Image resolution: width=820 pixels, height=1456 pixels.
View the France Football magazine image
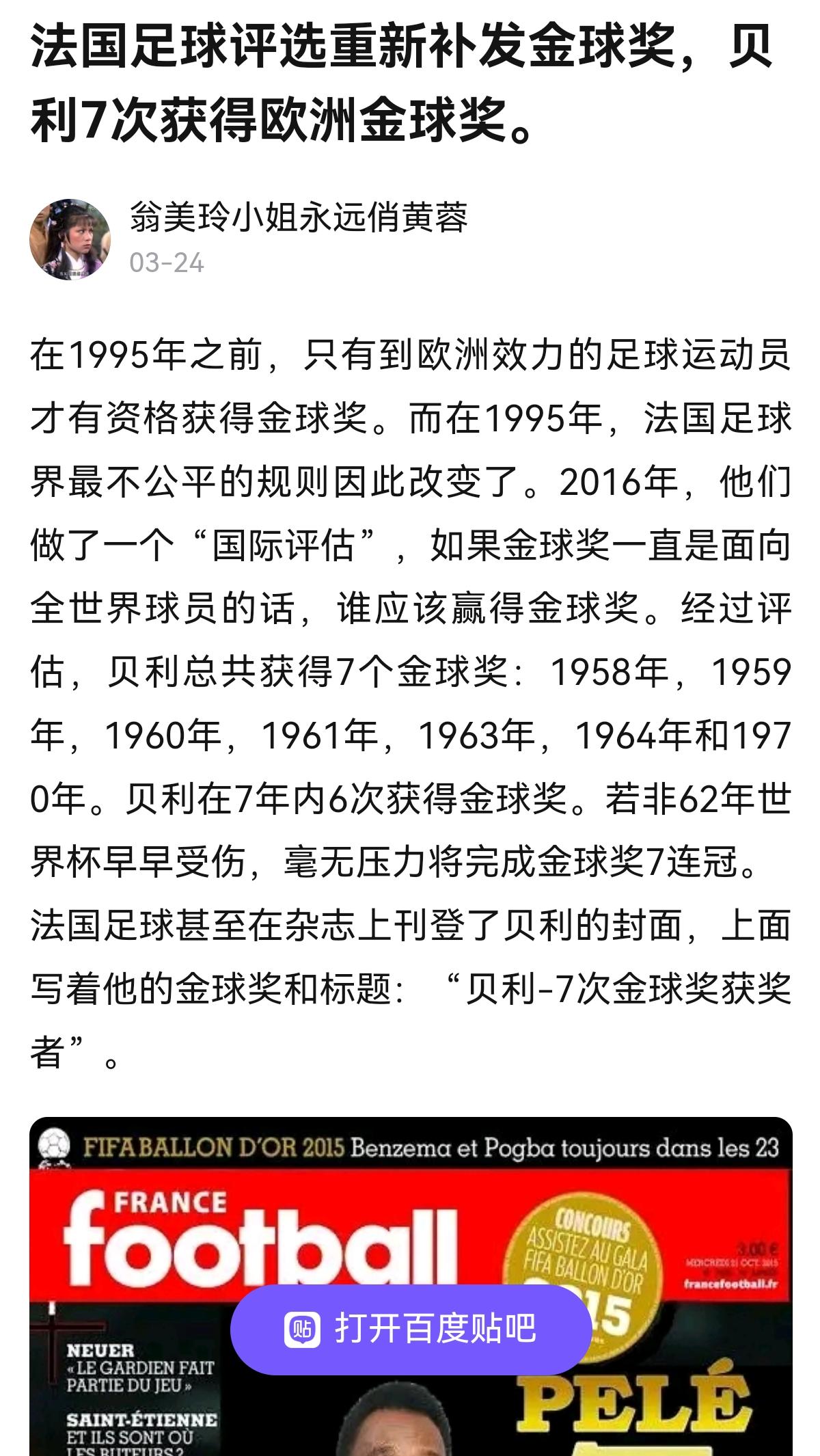click(411, 1286)
